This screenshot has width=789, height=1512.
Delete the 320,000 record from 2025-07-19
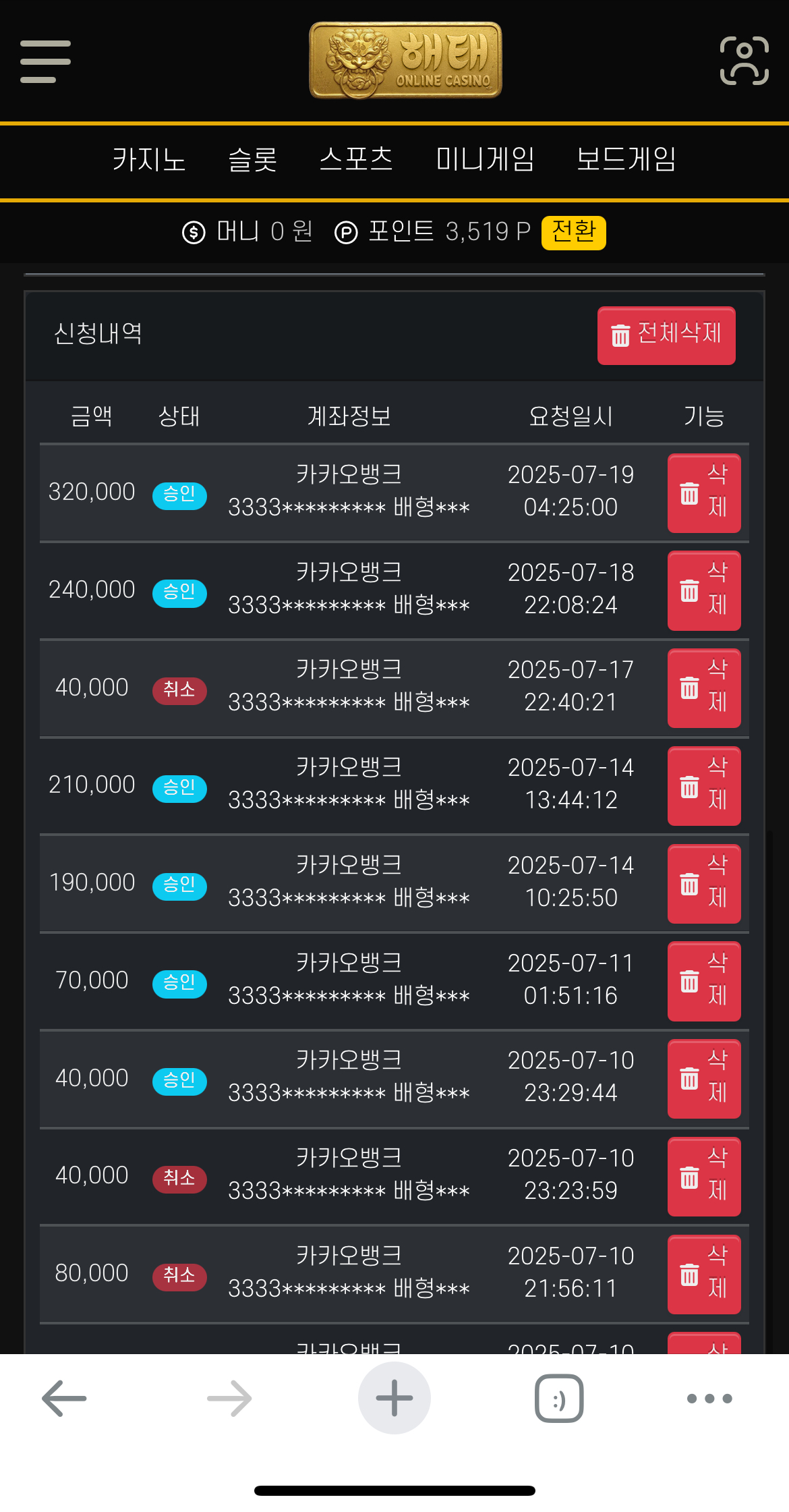pyautogui.click(x=704, y=493)
